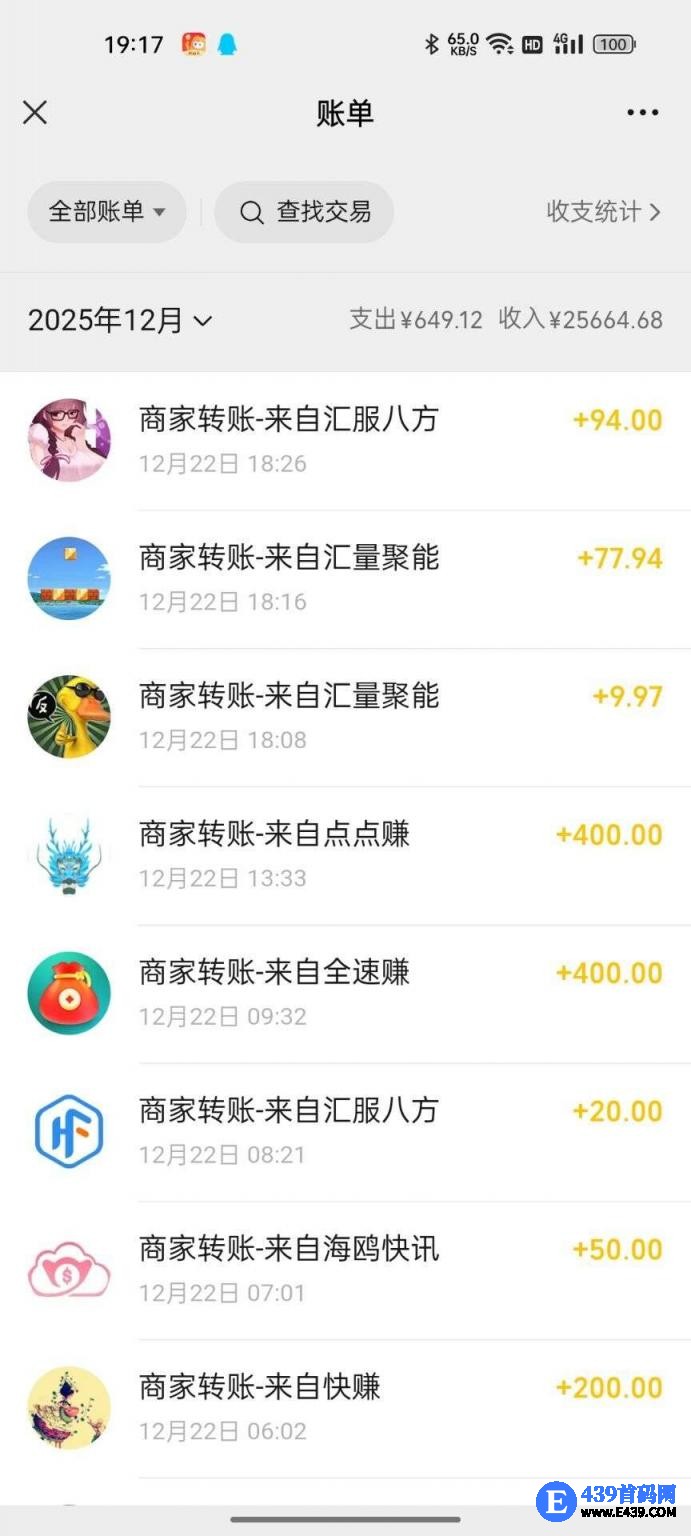This screenshot has width=691, height=1536.
Task: View the +77.94 transfer from 汇量聚能
Action: coord(345,578)
